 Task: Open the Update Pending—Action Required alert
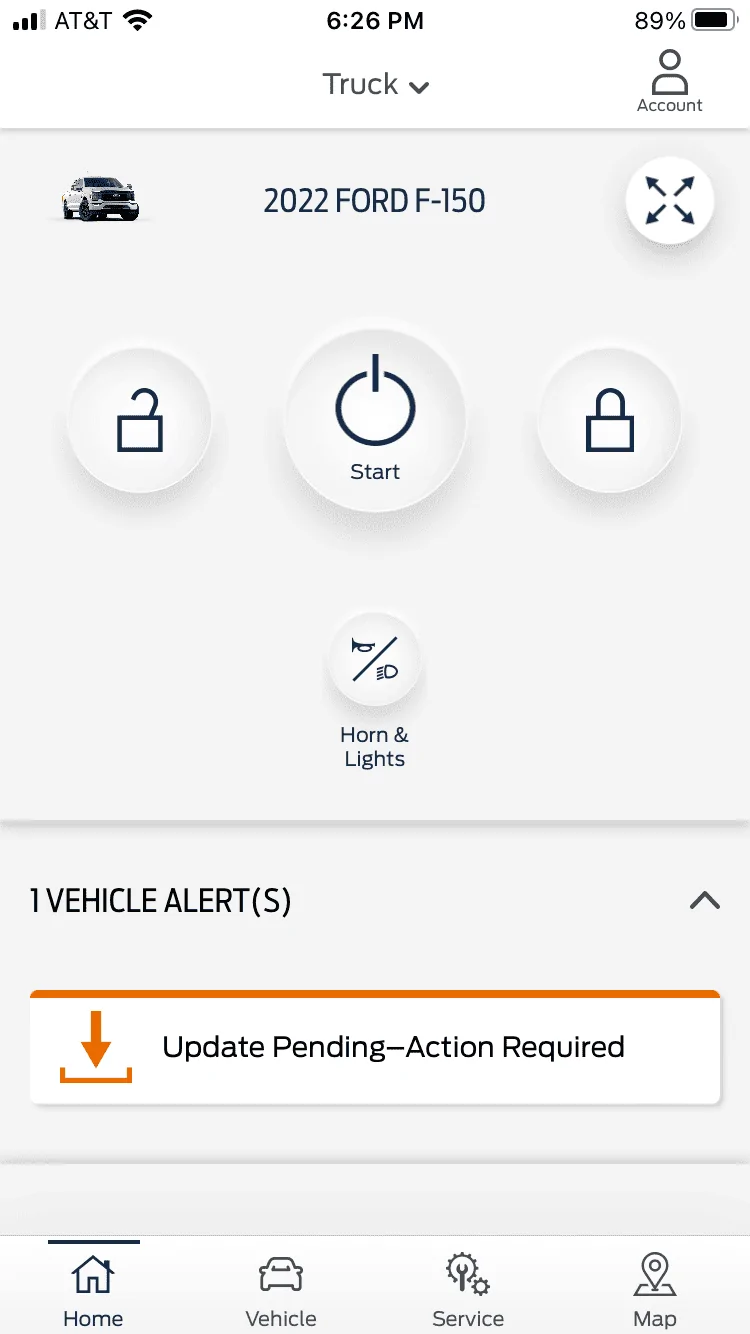[393, 1047]
